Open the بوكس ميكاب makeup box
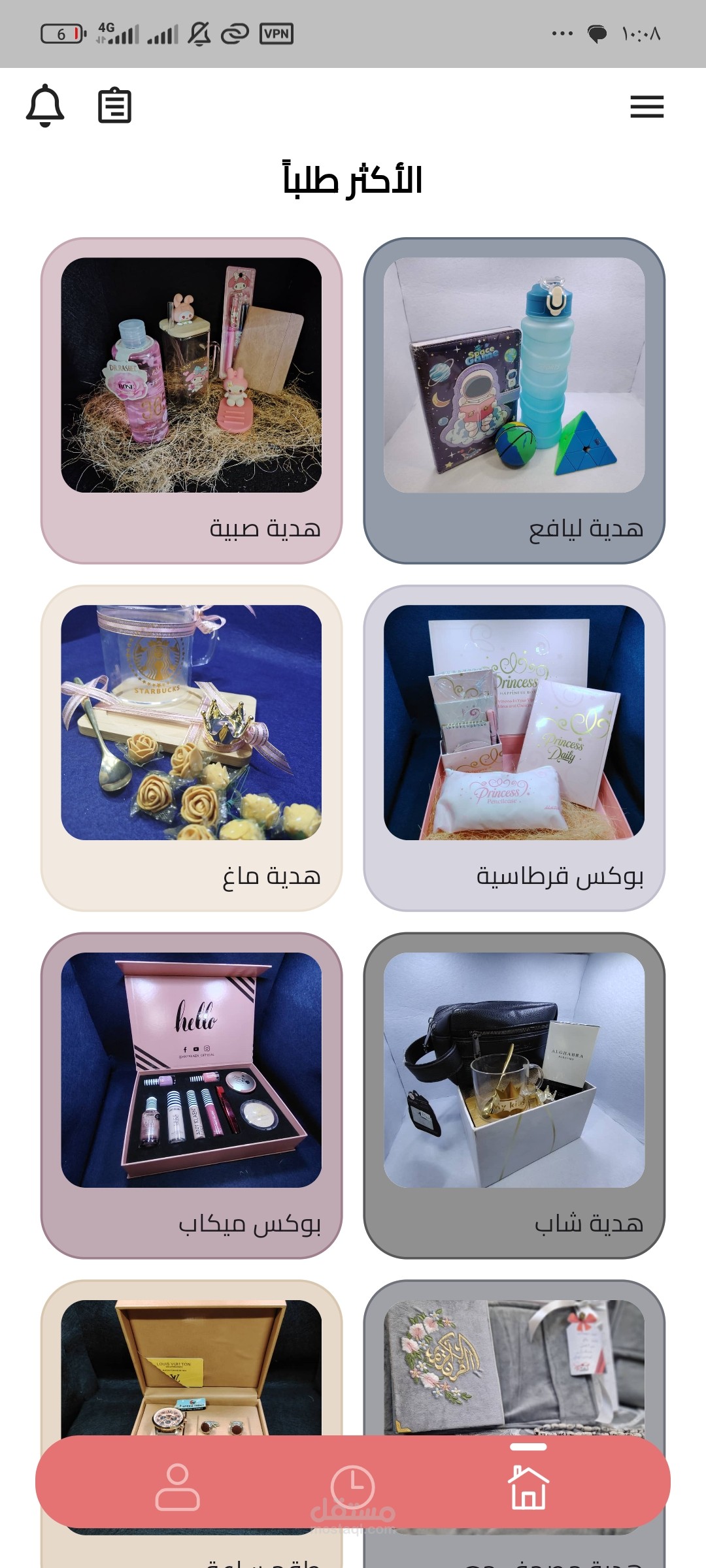This screenshot has height=1568, width=706. pos(192,1095)
